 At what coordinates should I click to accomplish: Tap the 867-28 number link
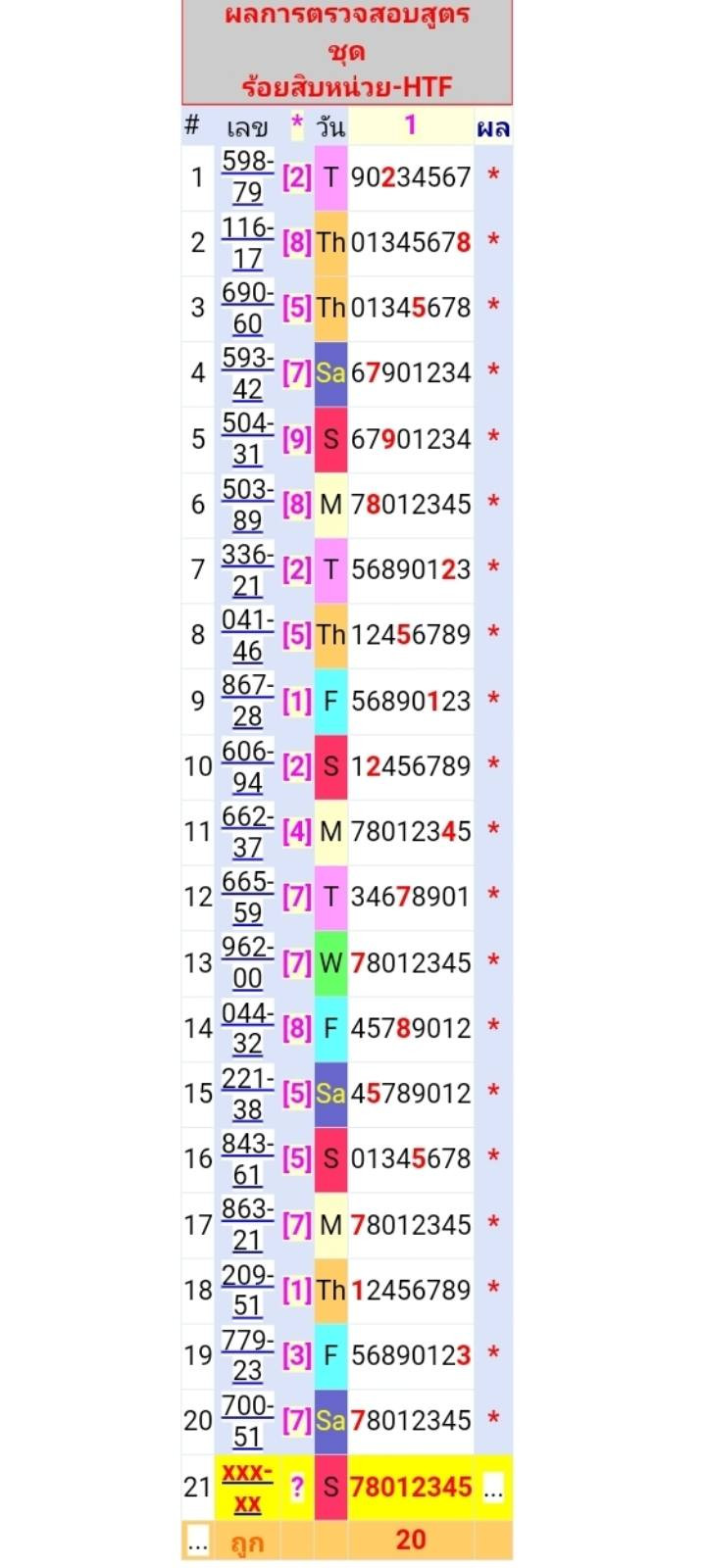click(x=247, y=701)
